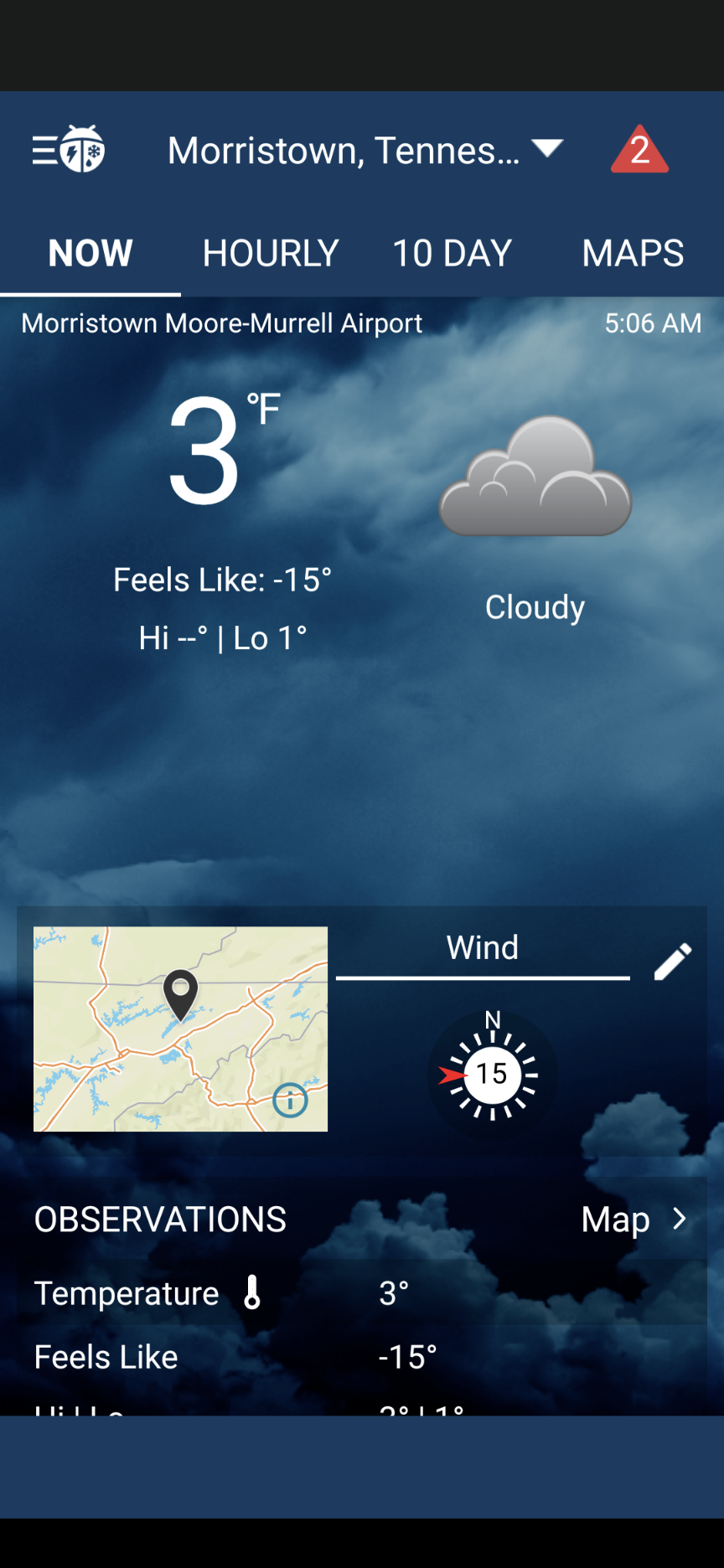The image size is (724, 1568).
Task: Switch to the 10 DAY tab
Action: coord(452,253)
